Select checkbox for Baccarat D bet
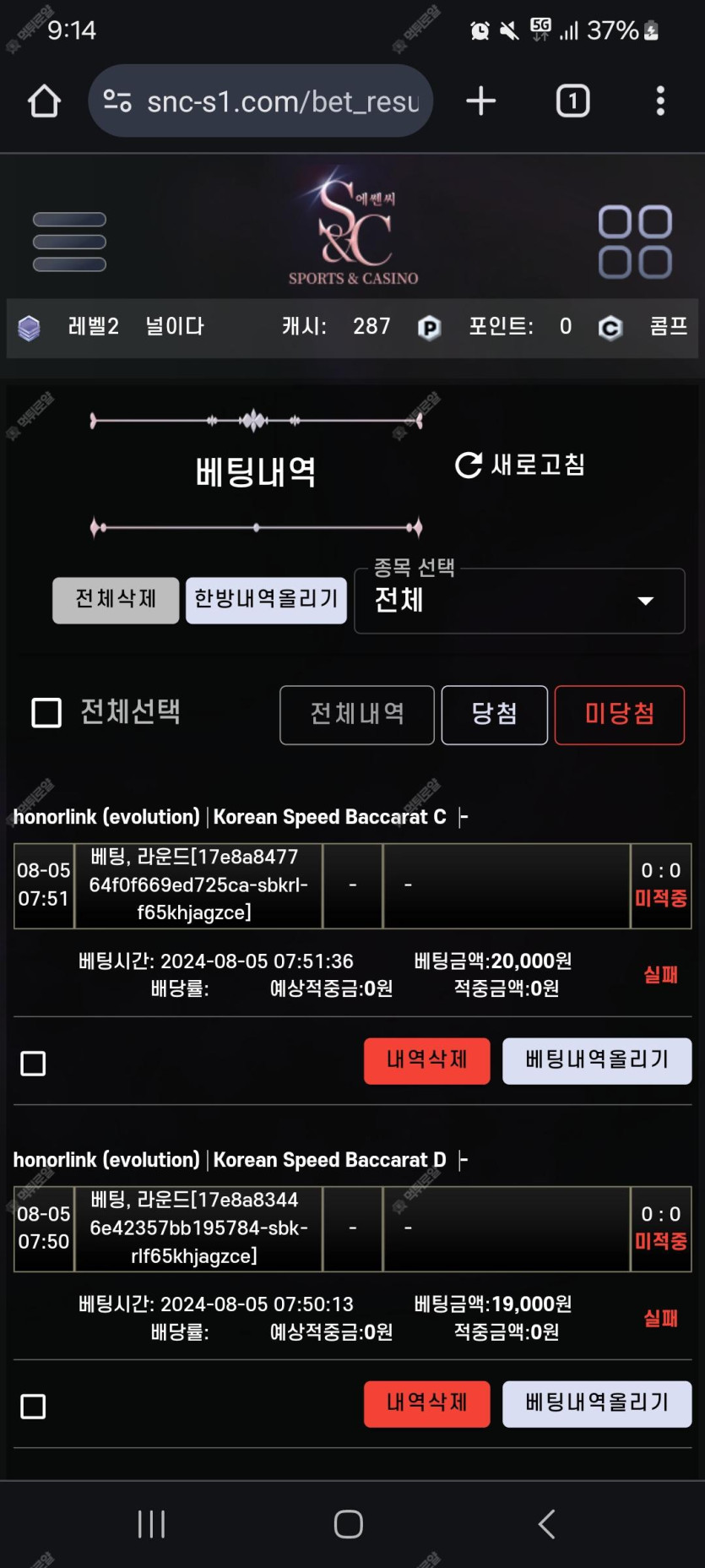This screenshot has width=705, height=1568. pyautogui.click(x=33, y=1406)
